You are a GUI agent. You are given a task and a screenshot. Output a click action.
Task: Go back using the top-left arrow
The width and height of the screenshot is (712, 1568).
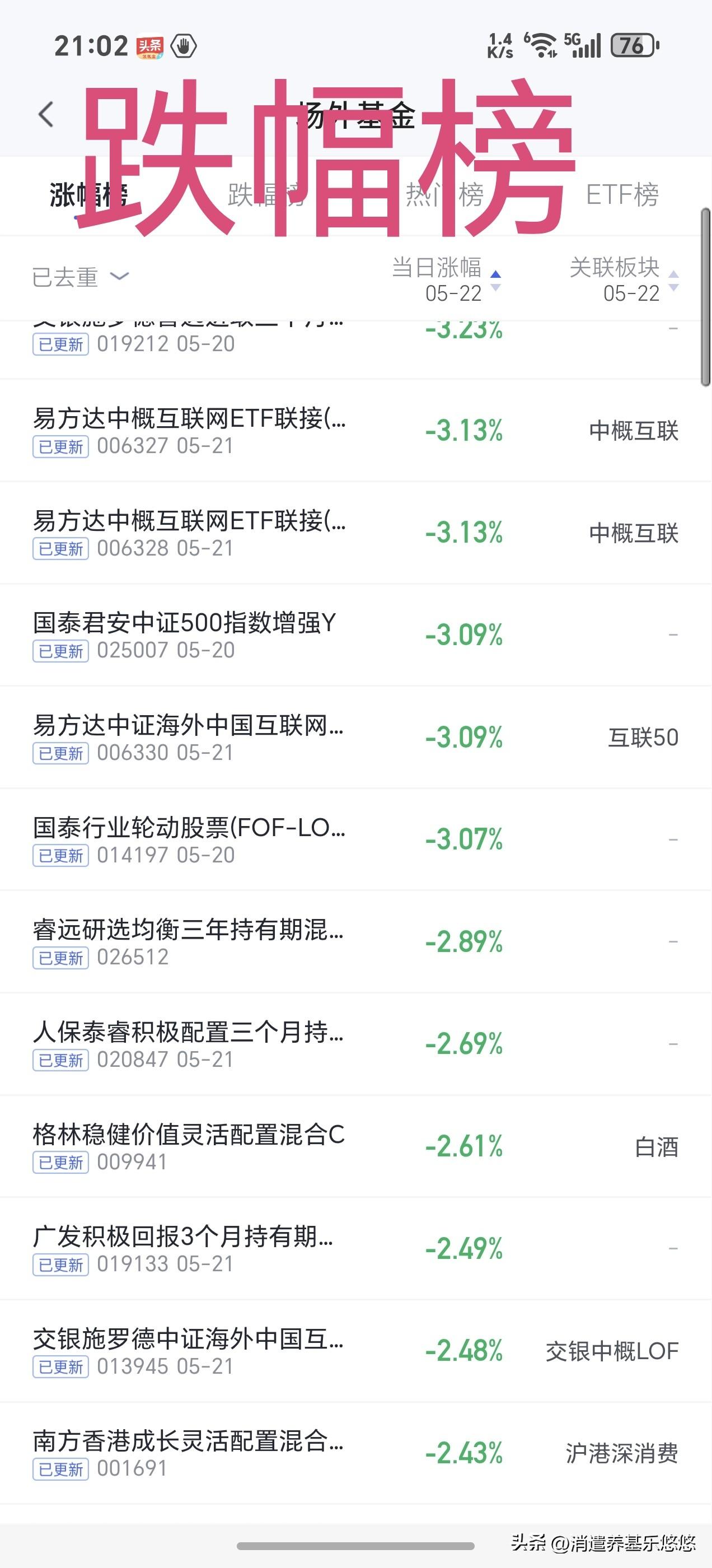(x=46, y=114)
